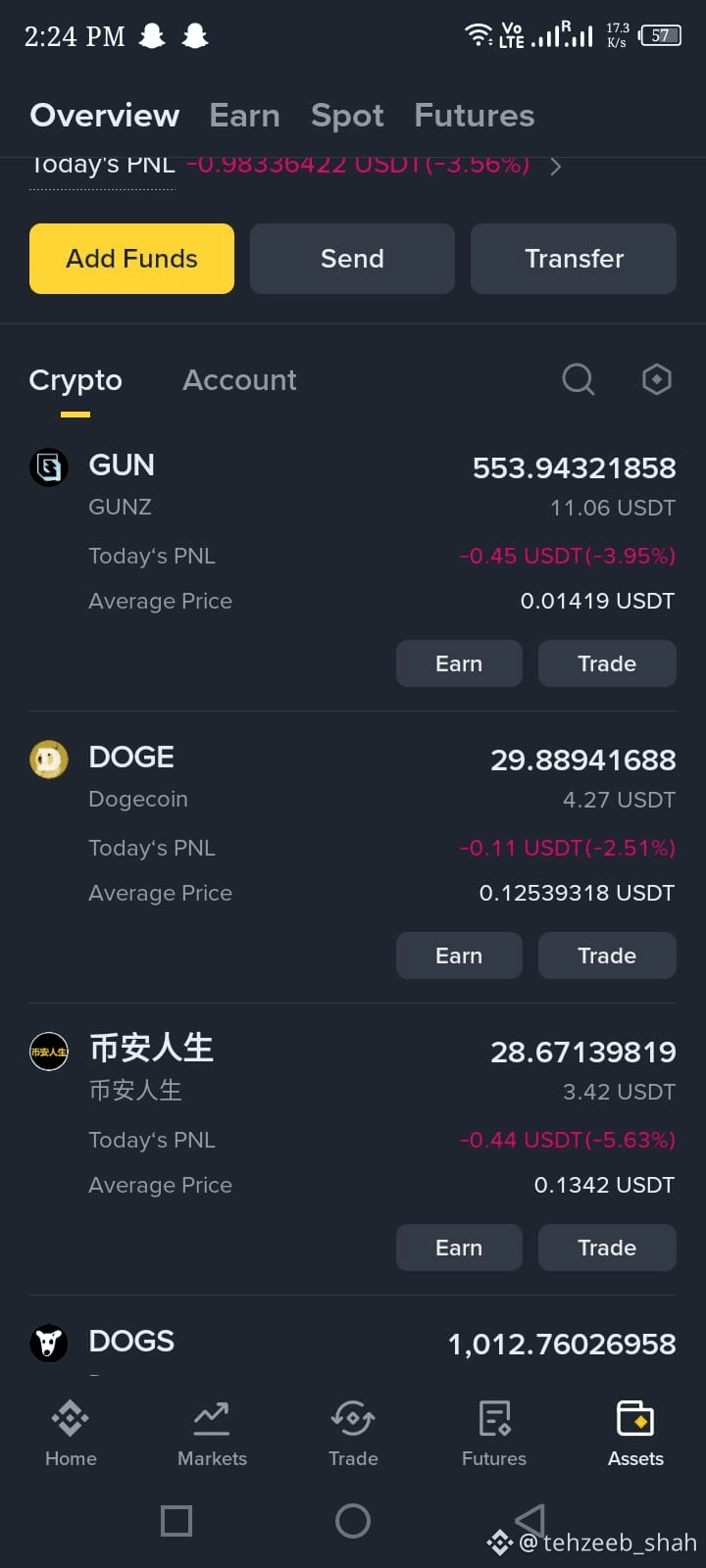Switch to the Earn top tab
Viewport: 706px width, 1568px height.
(x=244, y=116)
